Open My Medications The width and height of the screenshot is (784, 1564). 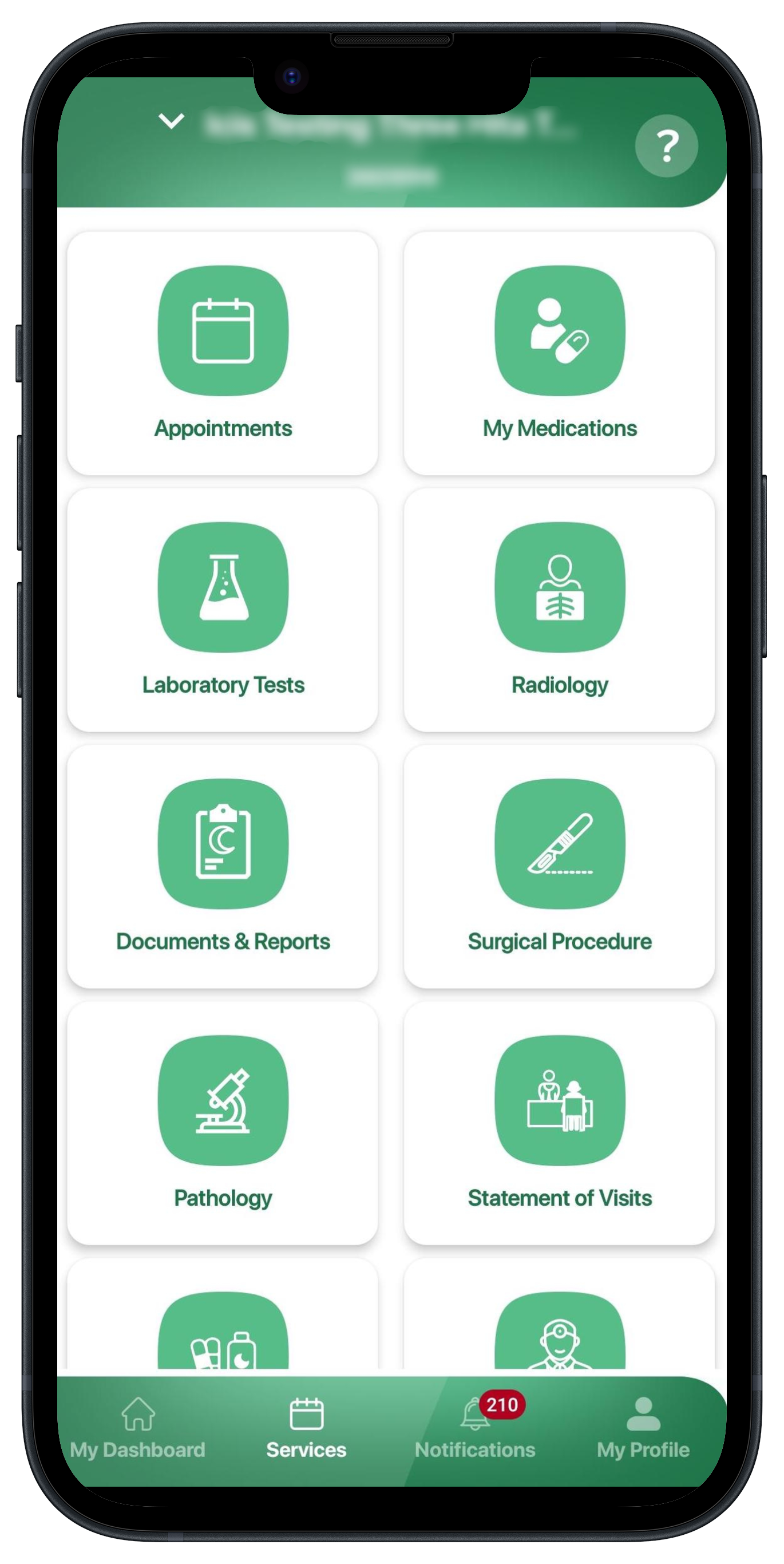click(559, 353)
